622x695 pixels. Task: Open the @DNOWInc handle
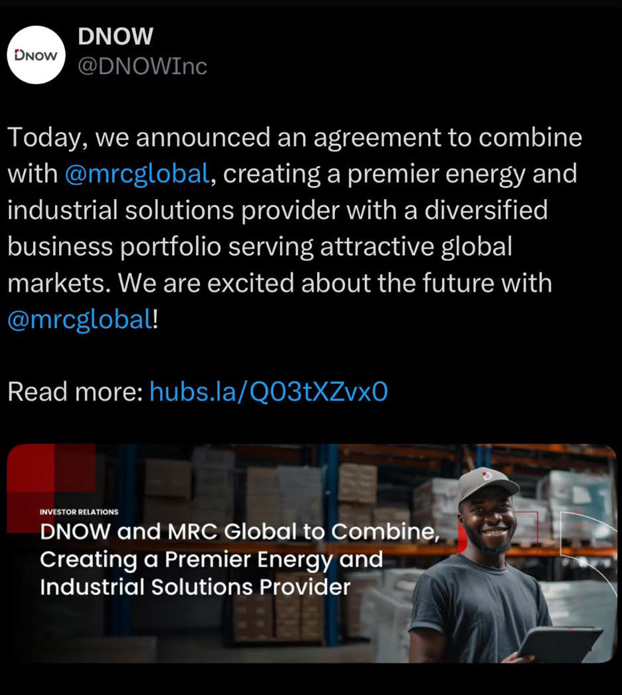coord(142,67)
